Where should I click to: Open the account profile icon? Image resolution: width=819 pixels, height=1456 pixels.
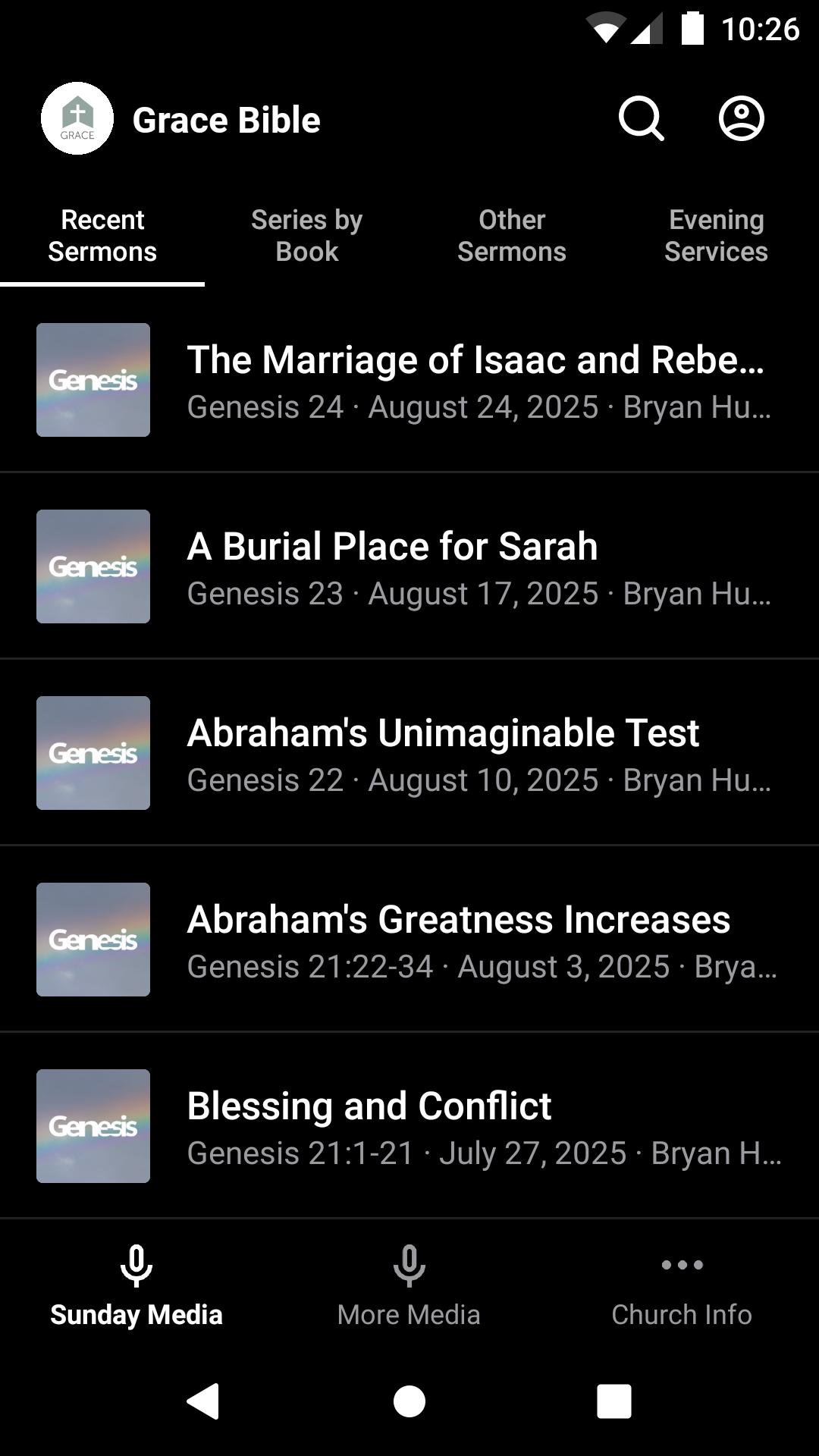[x=741, y=119]
